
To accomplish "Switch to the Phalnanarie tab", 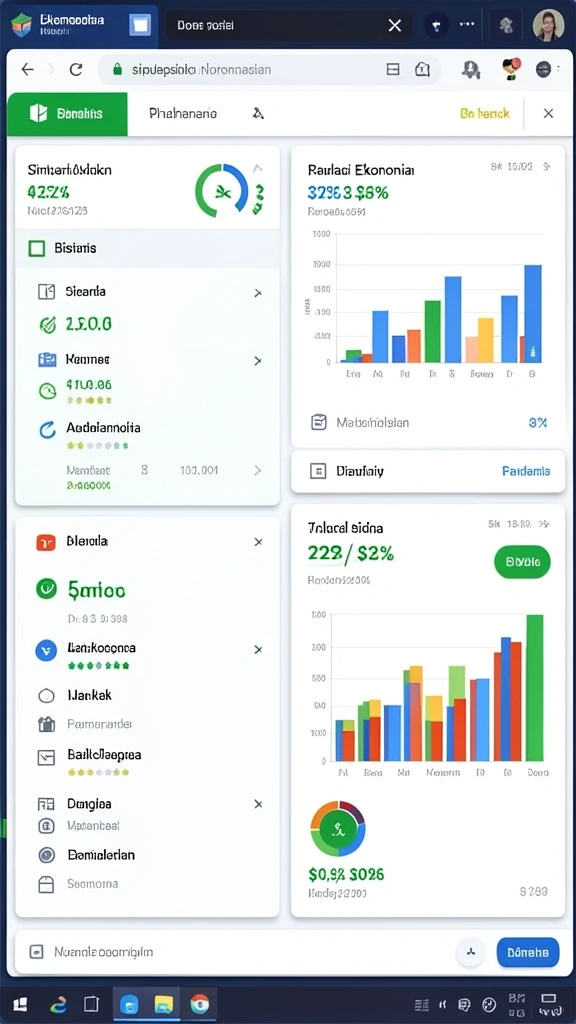I will (x=183, y=114).
